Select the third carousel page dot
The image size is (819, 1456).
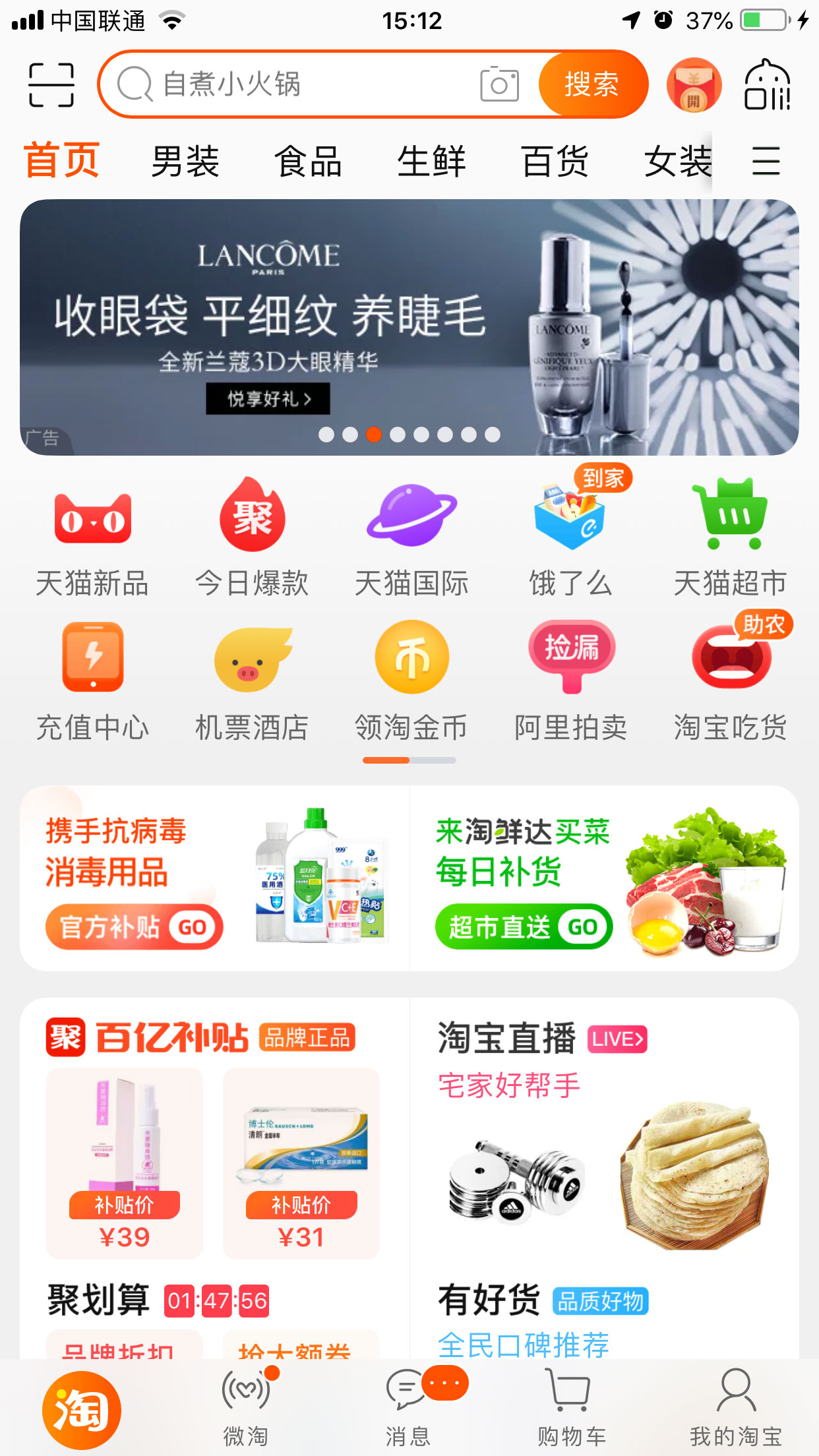374,434
